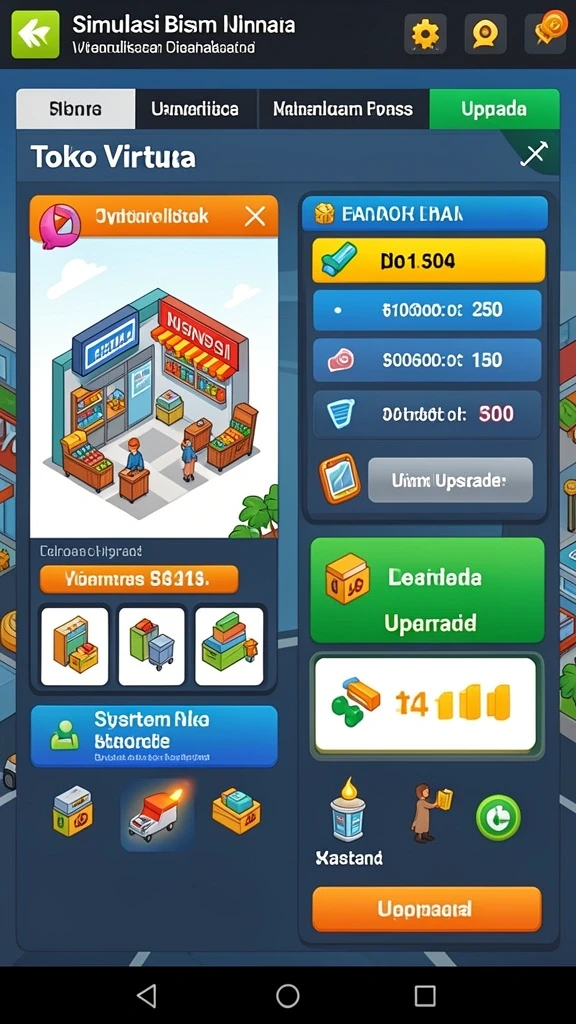Go to the system home screen
The image size is (576, 1024).
[x=287, y=996]
